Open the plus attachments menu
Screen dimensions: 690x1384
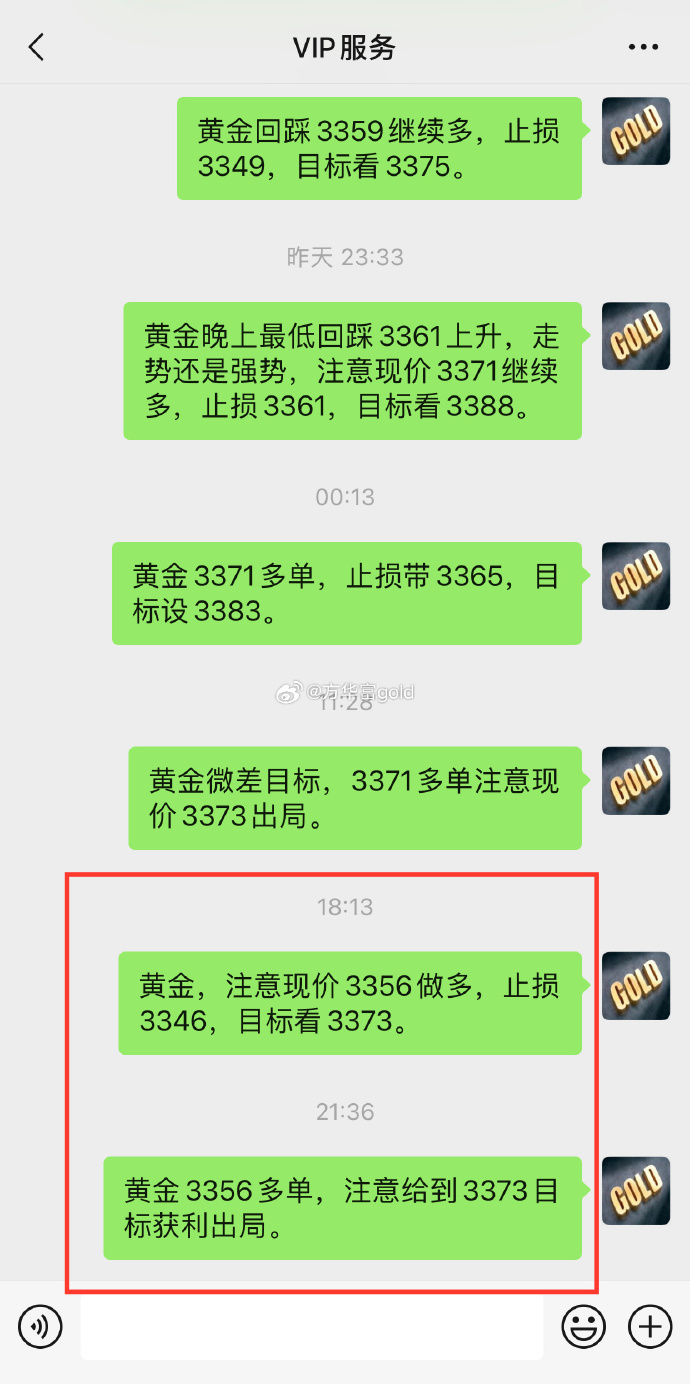(x=649, y=1327)
